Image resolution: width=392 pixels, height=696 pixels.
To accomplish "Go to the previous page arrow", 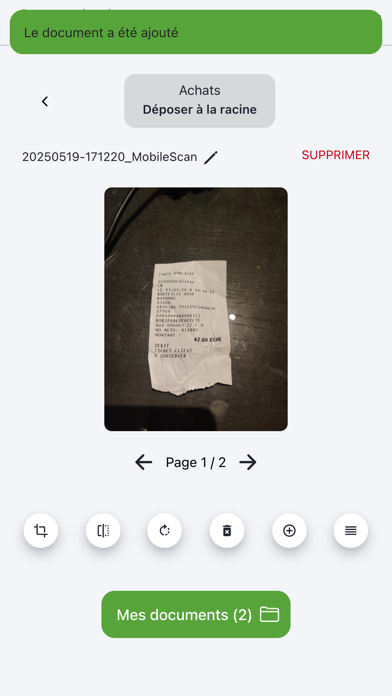I will tap(143, 463).
